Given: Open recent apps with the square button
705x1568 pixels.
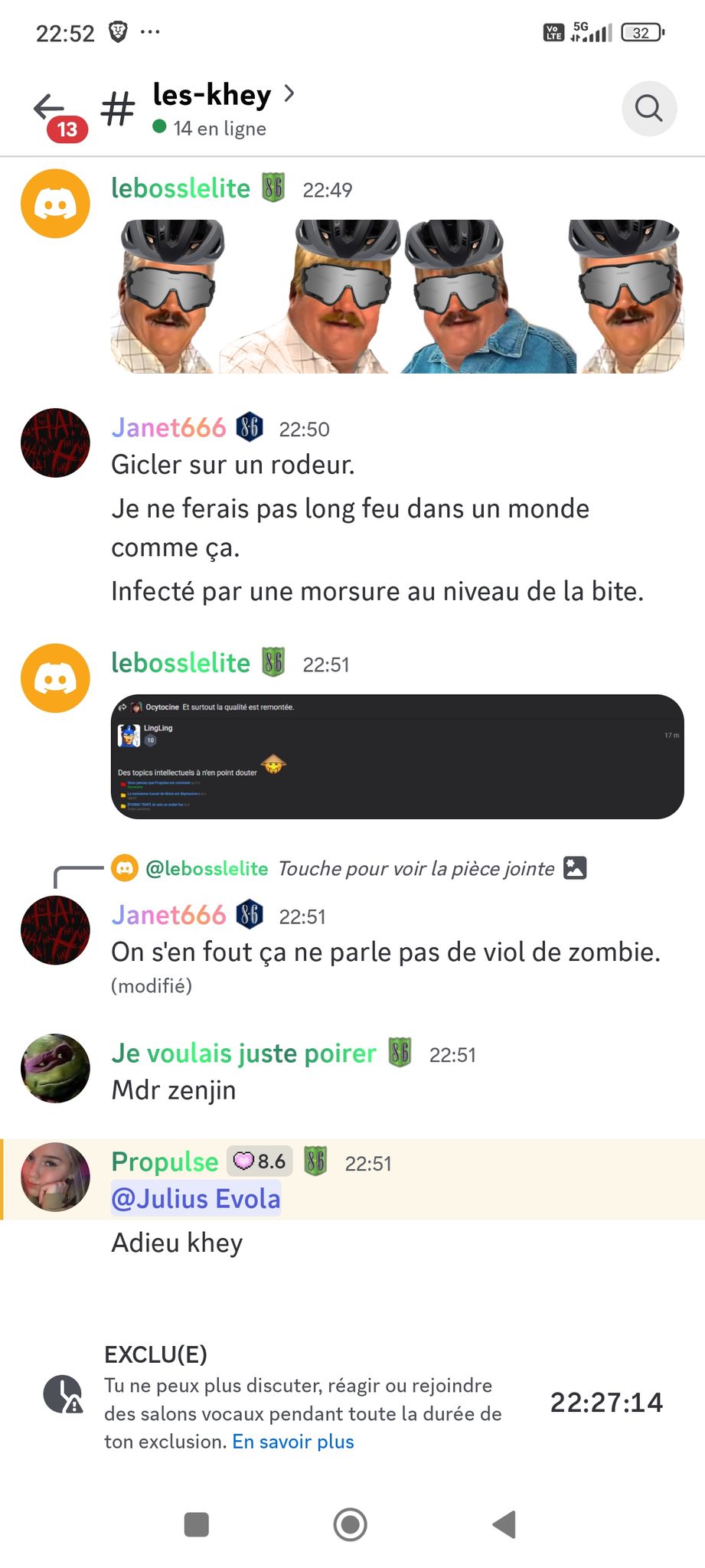Looking at the screenshot, I should pos(197,1524).
